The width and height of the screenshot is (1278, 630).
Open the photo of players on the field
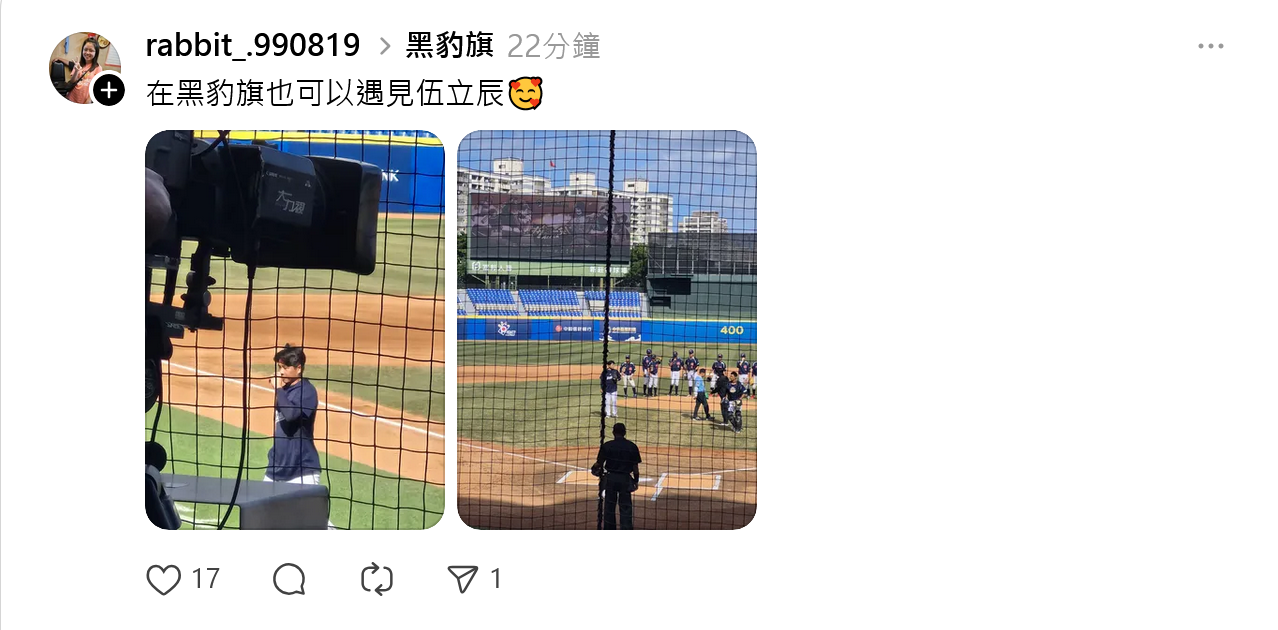[606, 330]
